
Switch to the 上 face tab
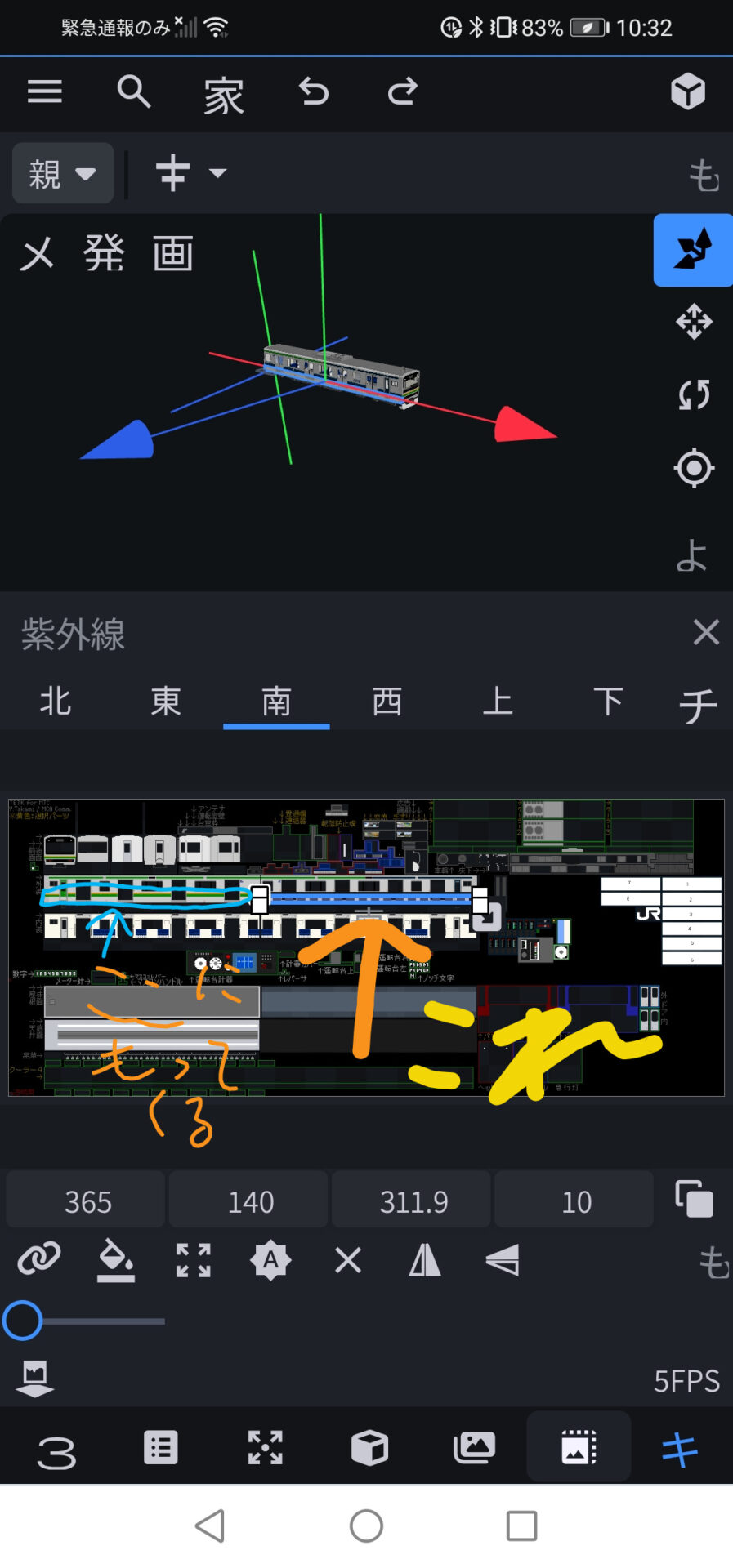(497, 702)
